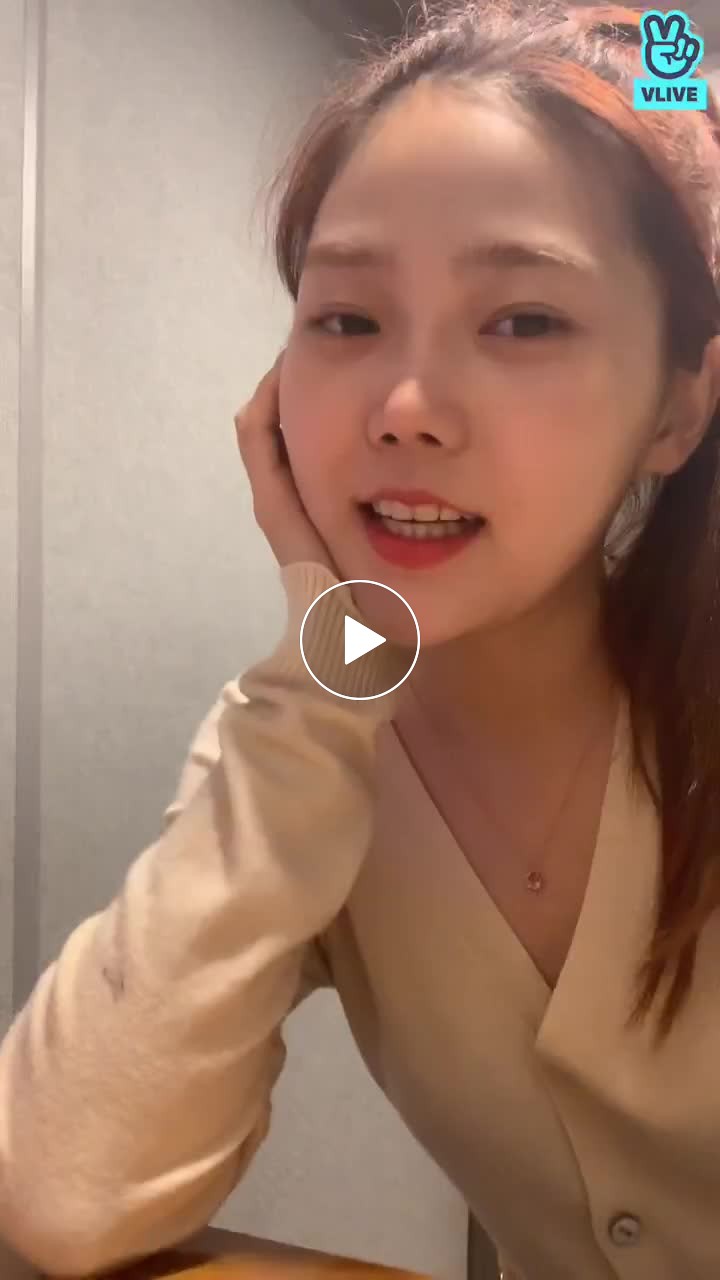Play the VLIVE video
Viewport: 720px width, 1280px height.
click(x=360, y=640)
